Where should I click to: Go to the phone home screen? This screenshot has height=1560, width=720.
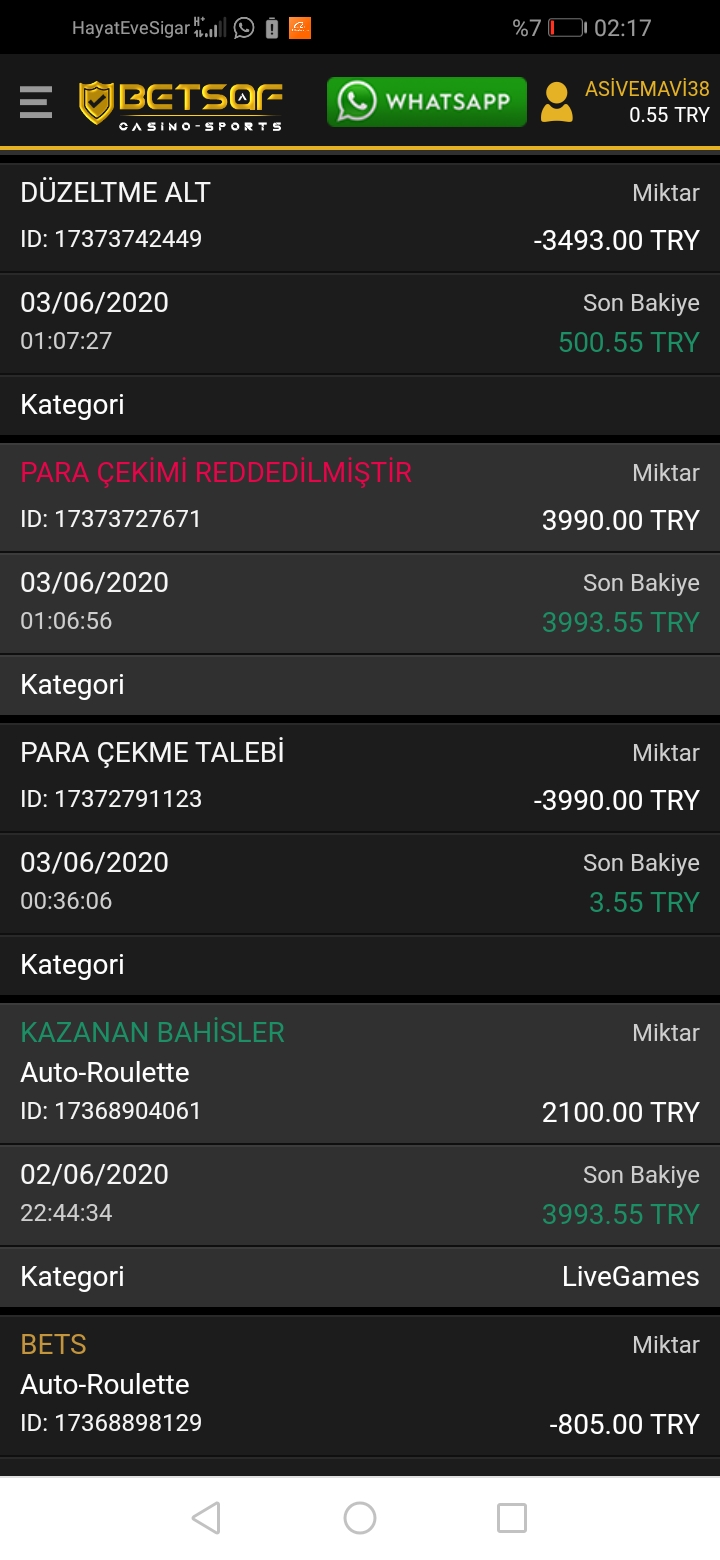[360, 1518]
